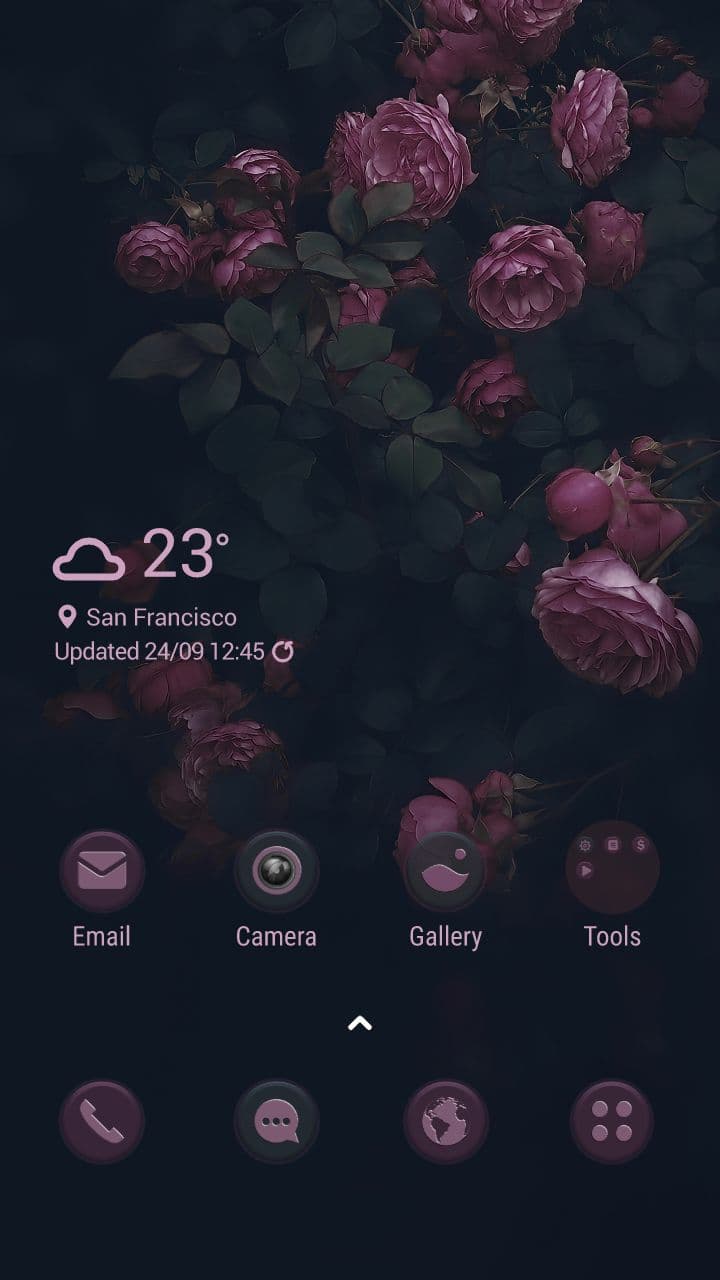Open the messaging app
The image size is (720, 1280).
click(x=276, y=1122)
